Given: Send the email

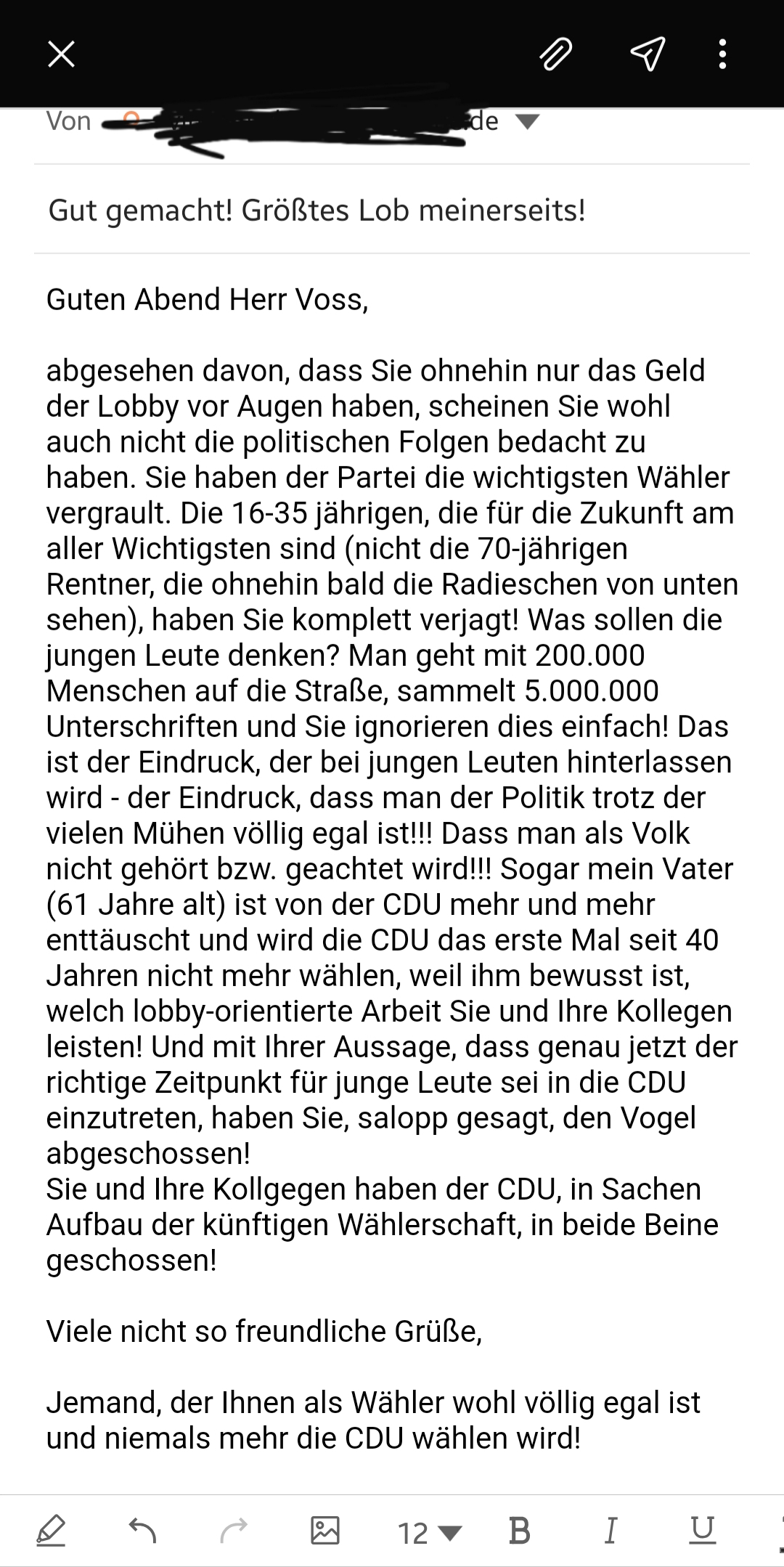Looking at the screenshot, I should (x=647, y=54).
